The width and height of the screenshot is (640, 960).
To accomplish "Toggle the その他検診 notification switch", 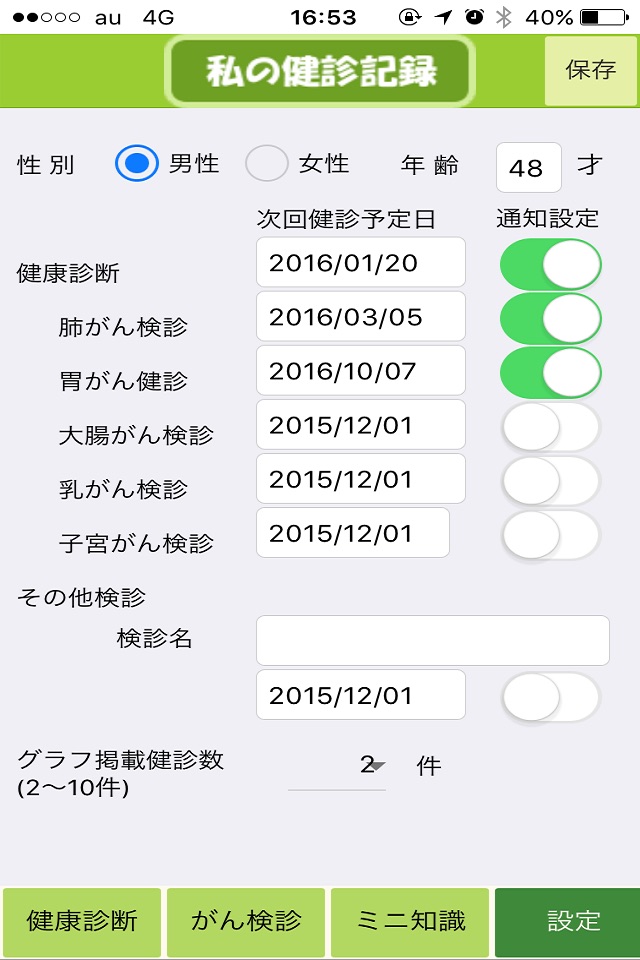I will [x=551, y=697].
